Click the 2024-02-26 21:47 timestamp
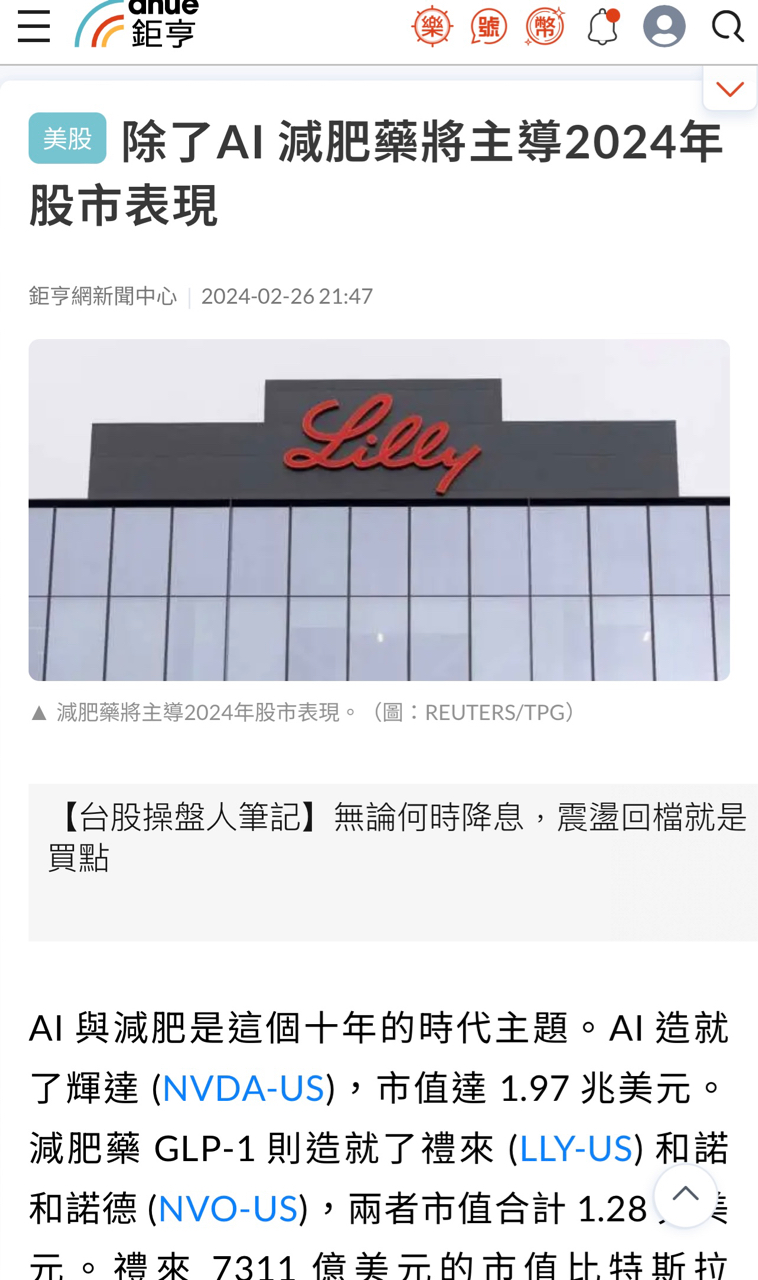 pyautogui.click(x=287, y=296)
